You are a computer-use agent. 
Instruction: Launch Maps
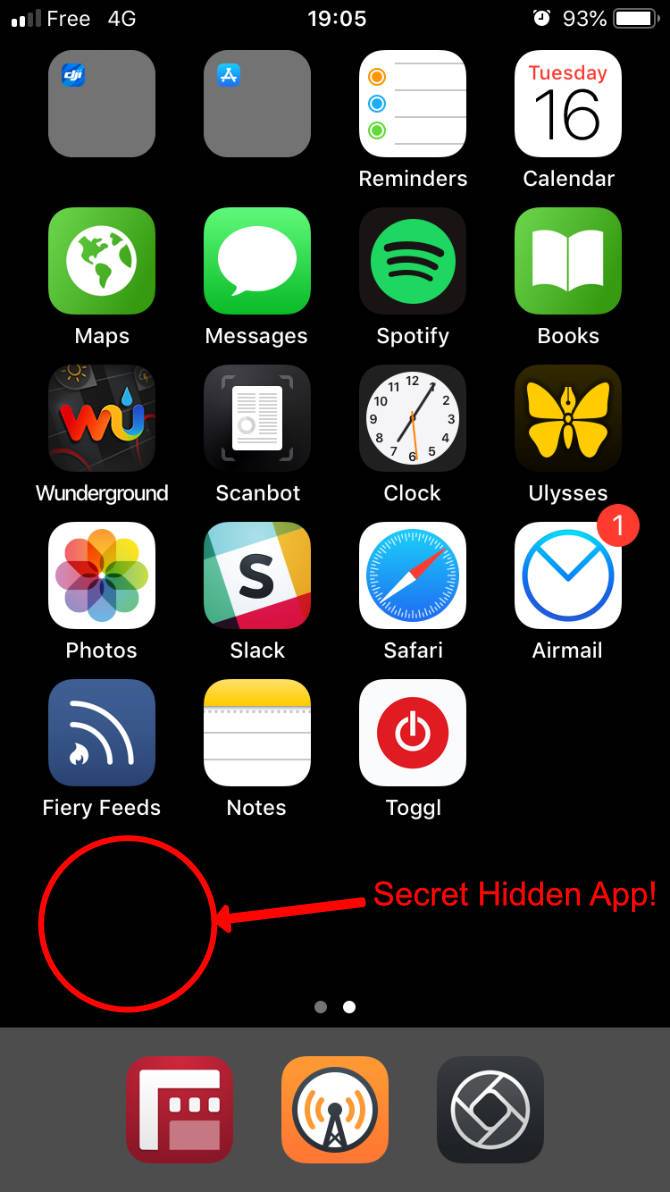click(101, 261)
